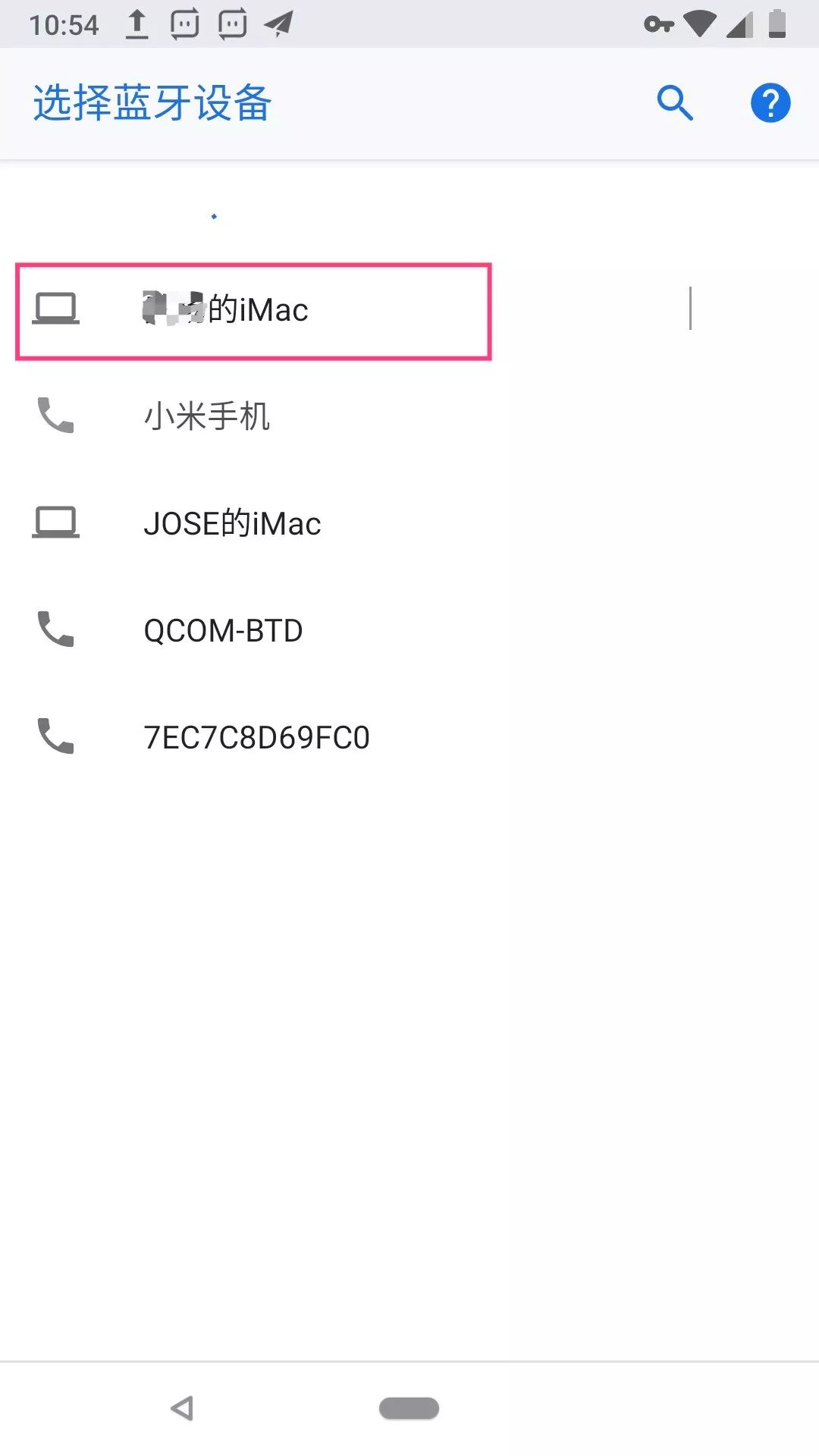Go back using the navigation bar
The image size is (819, 1456).
[182, 1408]
